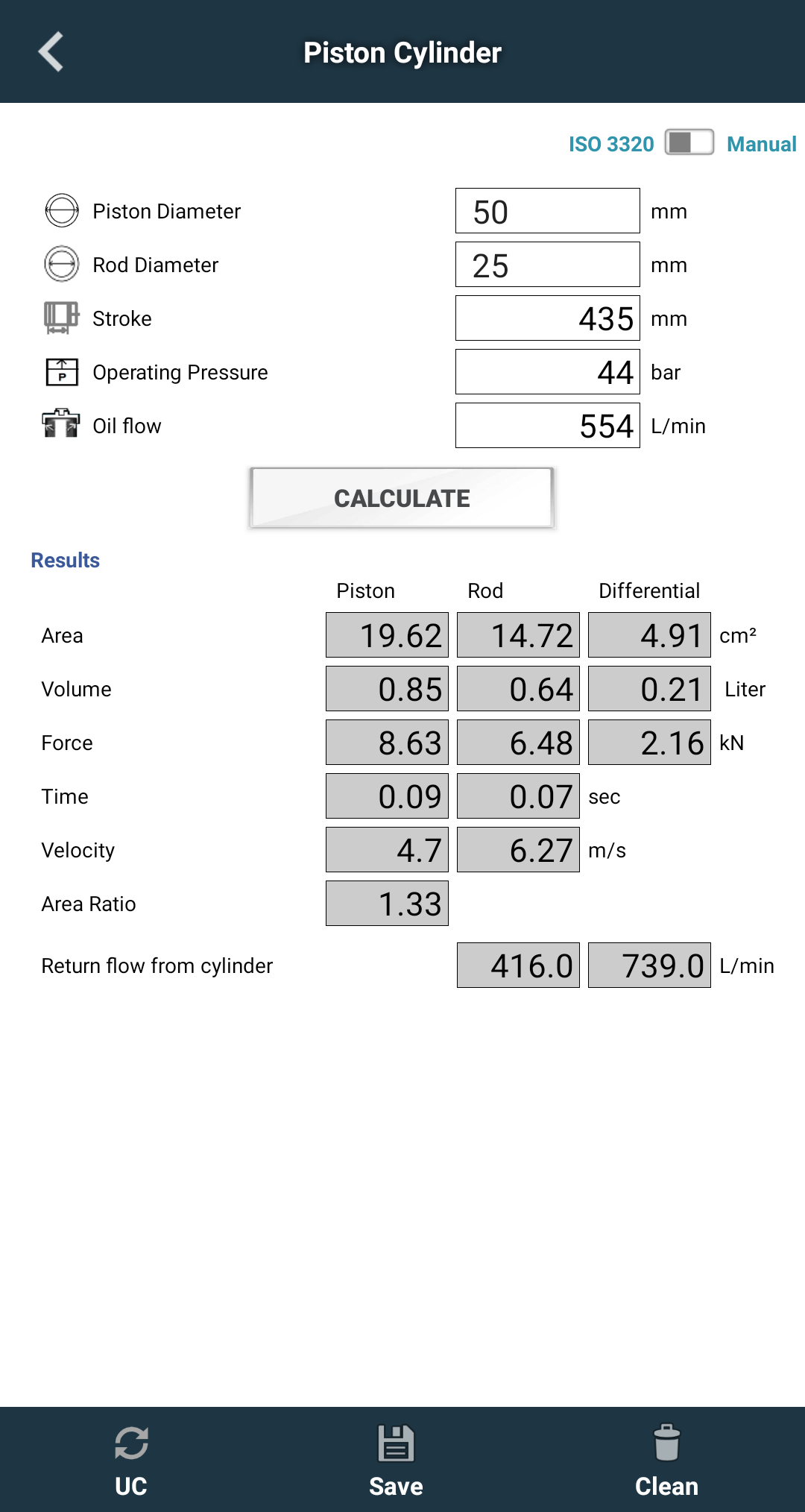Change the Oil flow value

click(x=548, y=426)
